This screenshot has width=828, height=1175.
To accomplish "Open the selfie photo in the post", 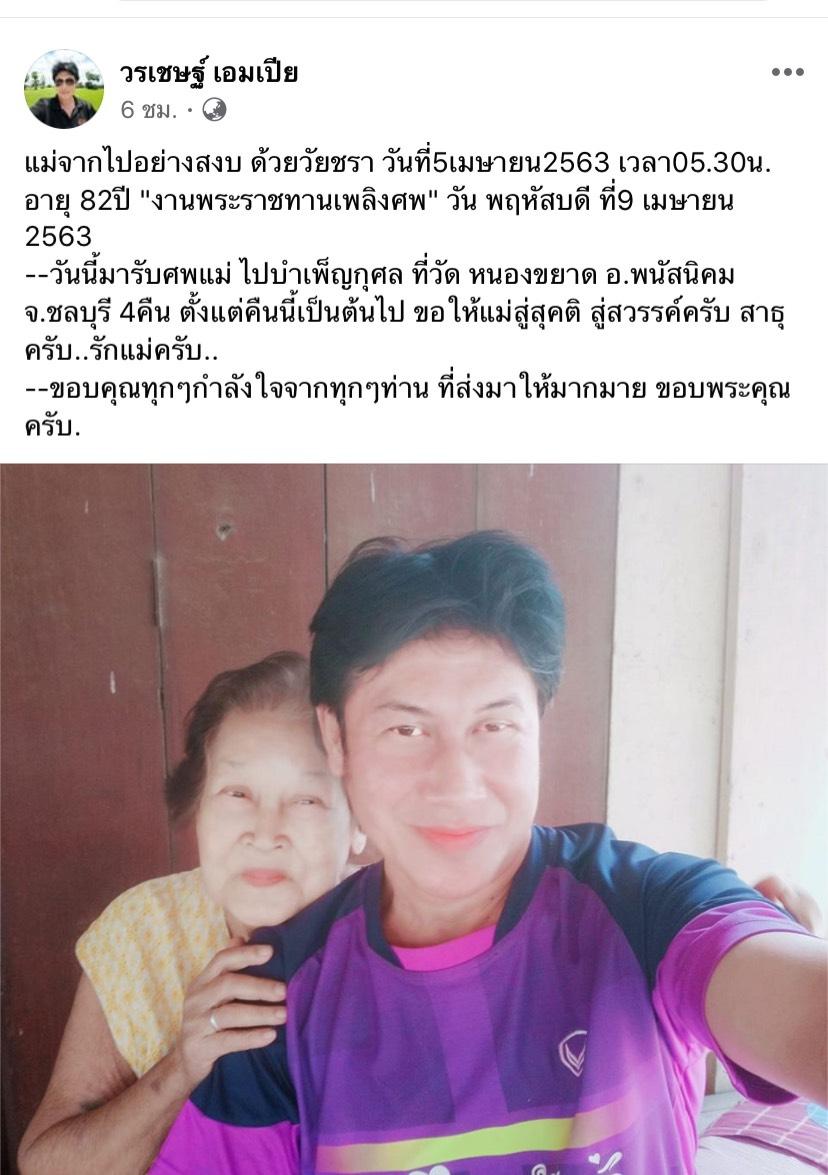I will click(x=414, y=818).
